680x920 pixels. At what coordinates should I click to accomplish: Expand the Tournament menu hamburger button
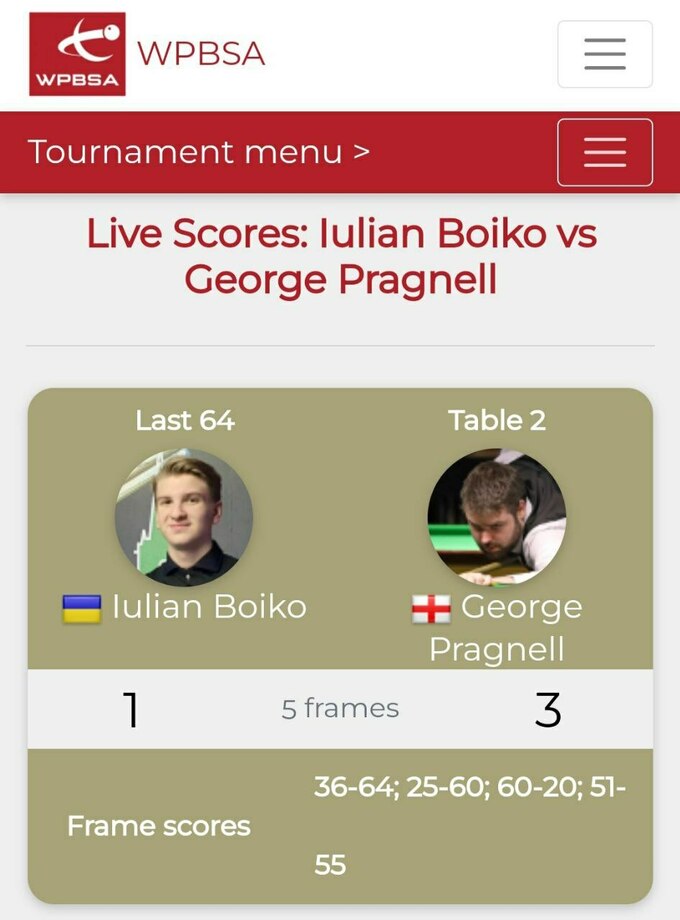tap(604, 152)
